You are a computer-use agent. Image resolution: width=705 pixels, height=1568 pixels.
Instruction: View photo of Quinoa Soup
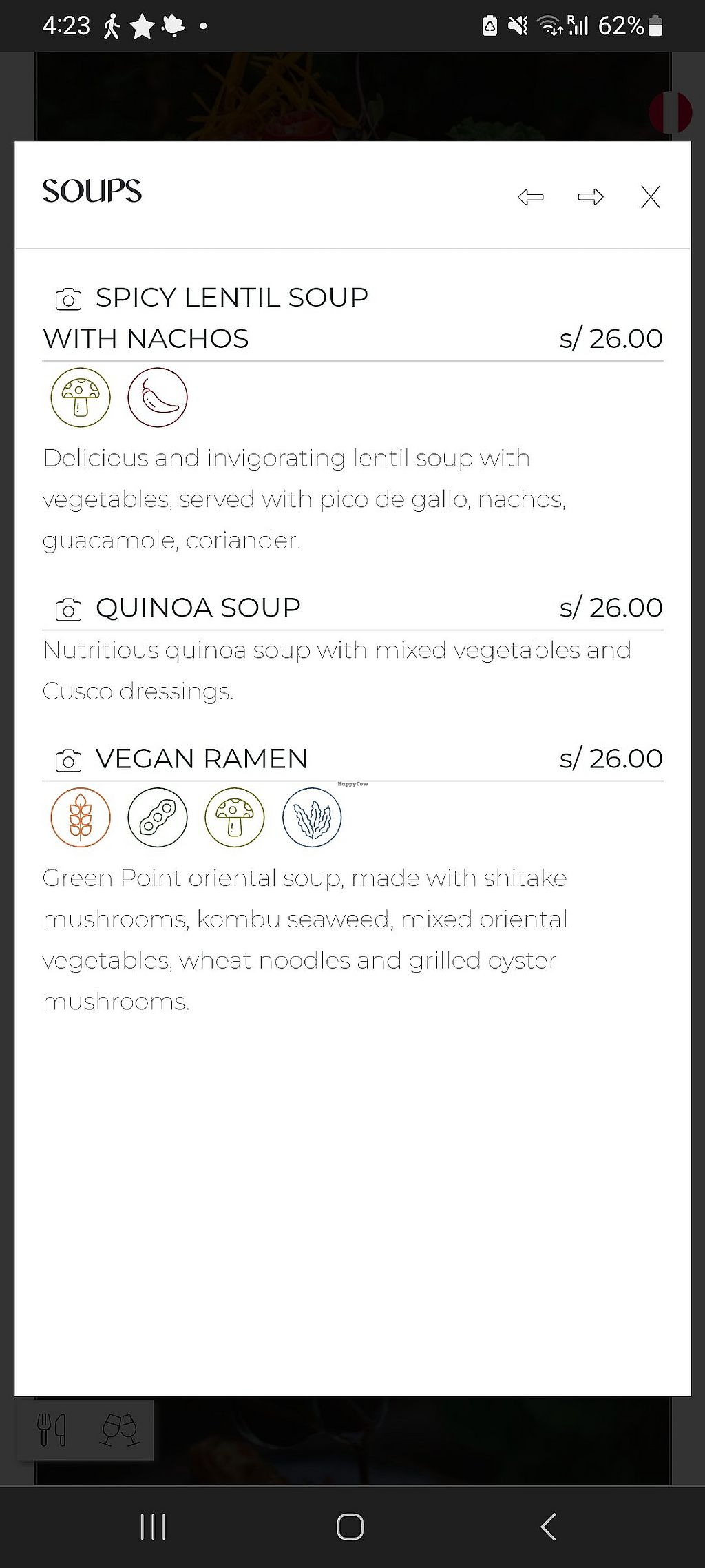tap(68, 609)
